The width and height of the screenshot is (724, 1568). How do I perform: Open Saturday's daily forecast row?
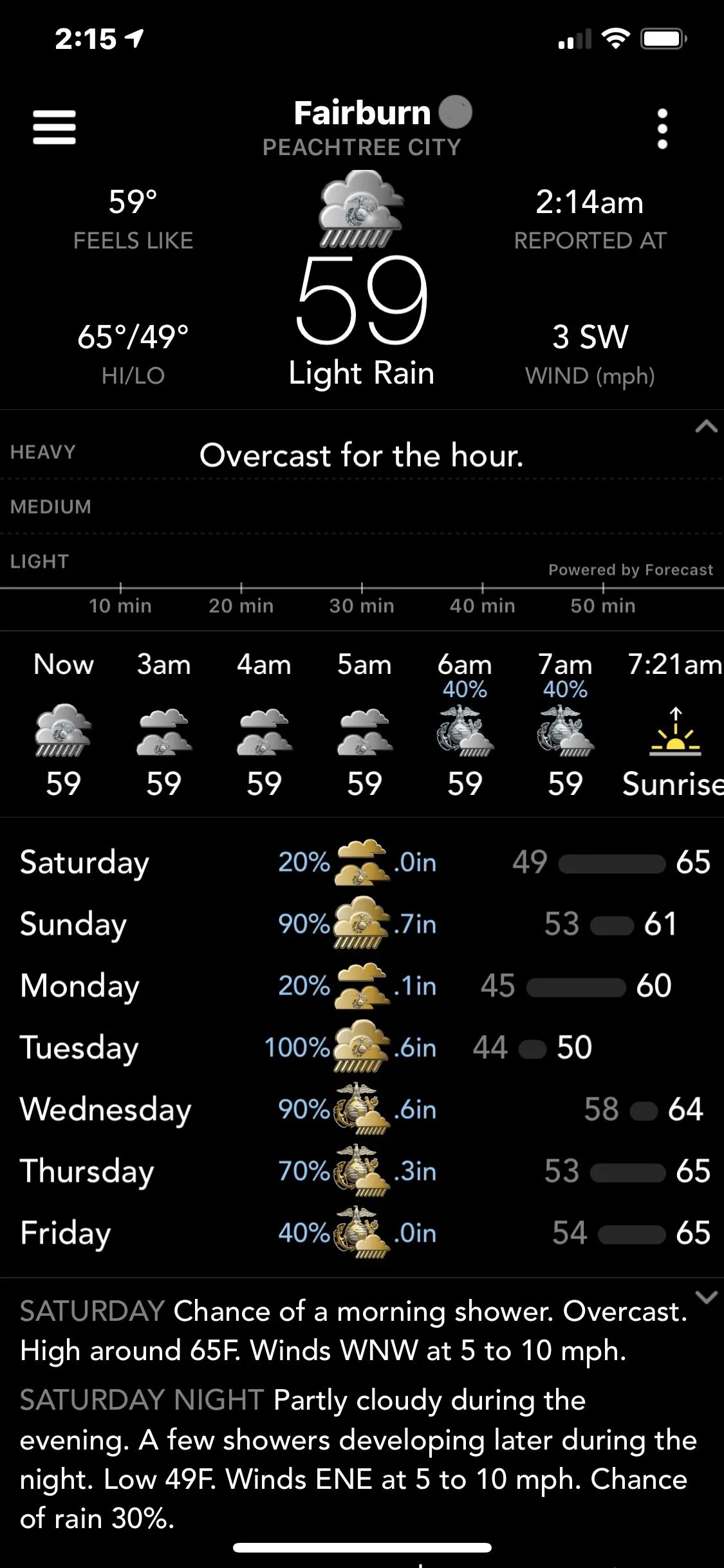click(x=362, y=862)
